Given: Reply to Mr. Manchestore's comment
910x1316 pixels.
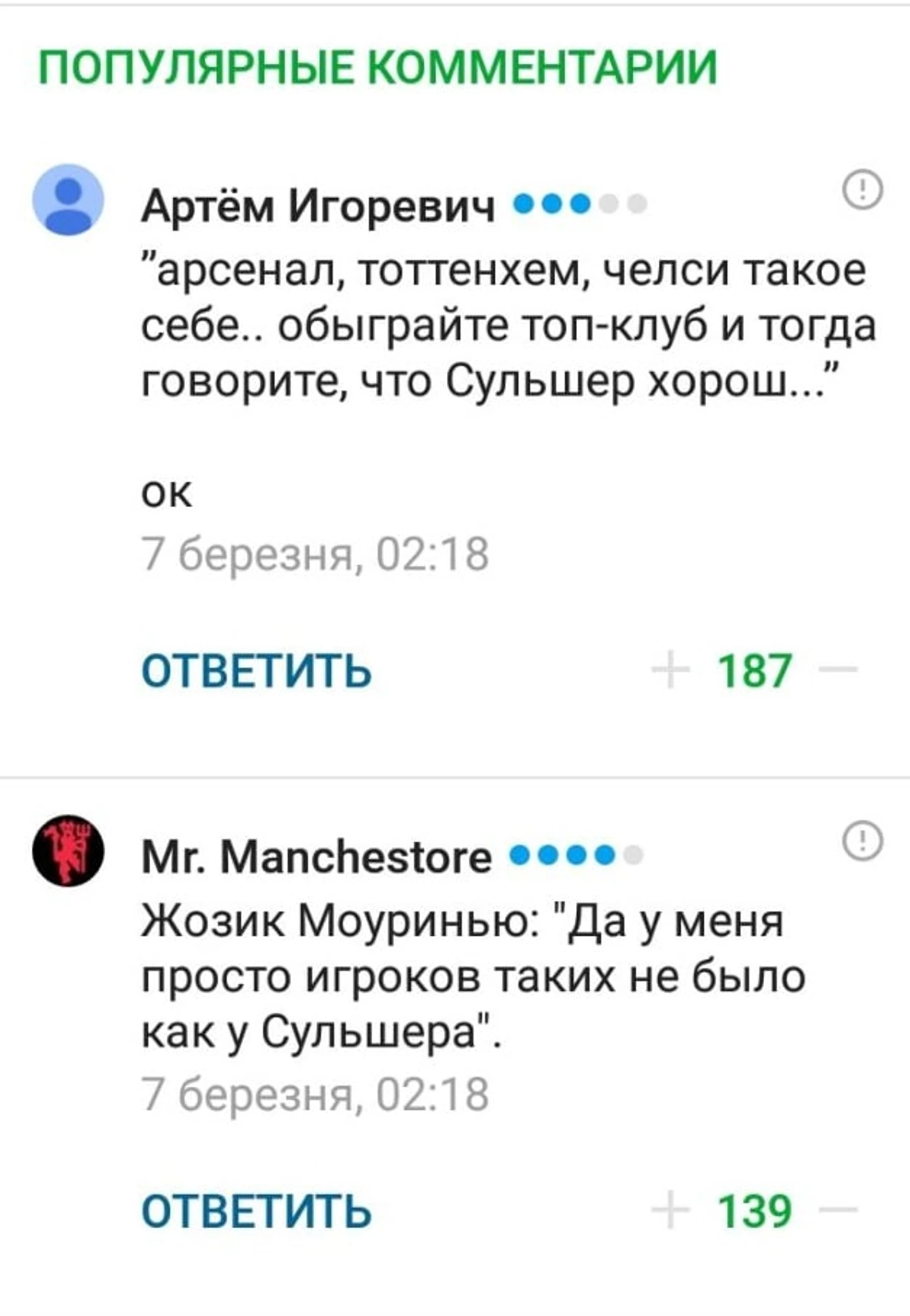Looking at the screenshot, I should 256,1211.
